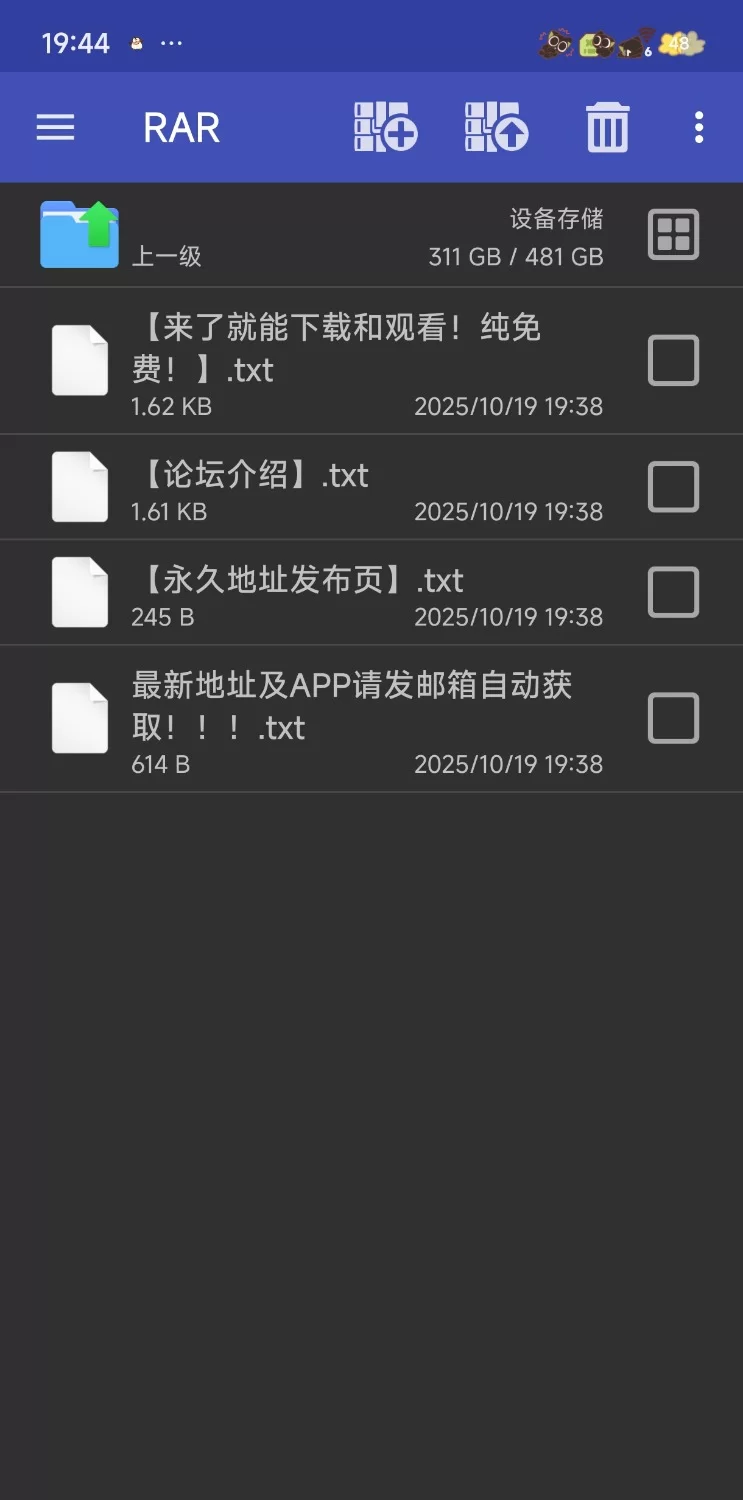
Task: Open the overflow menu
Action: click(698, 127)
